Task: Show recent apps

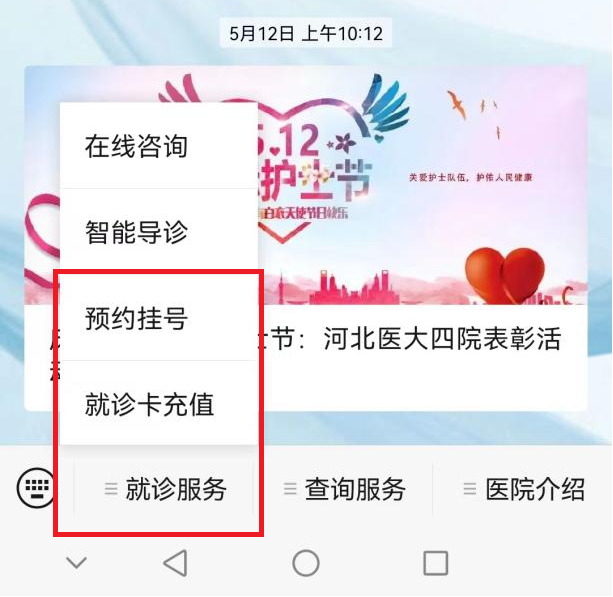Action: tap(435, 563)
